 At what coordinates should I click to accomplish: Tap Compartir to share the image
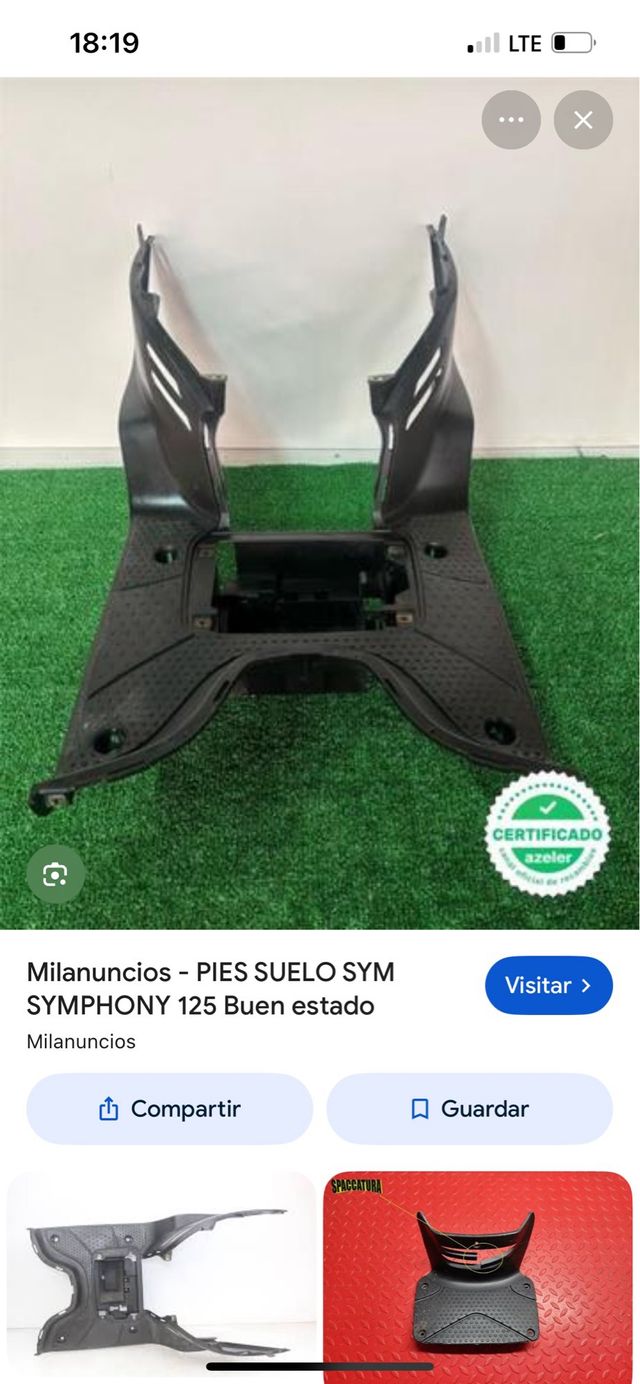169,1108
